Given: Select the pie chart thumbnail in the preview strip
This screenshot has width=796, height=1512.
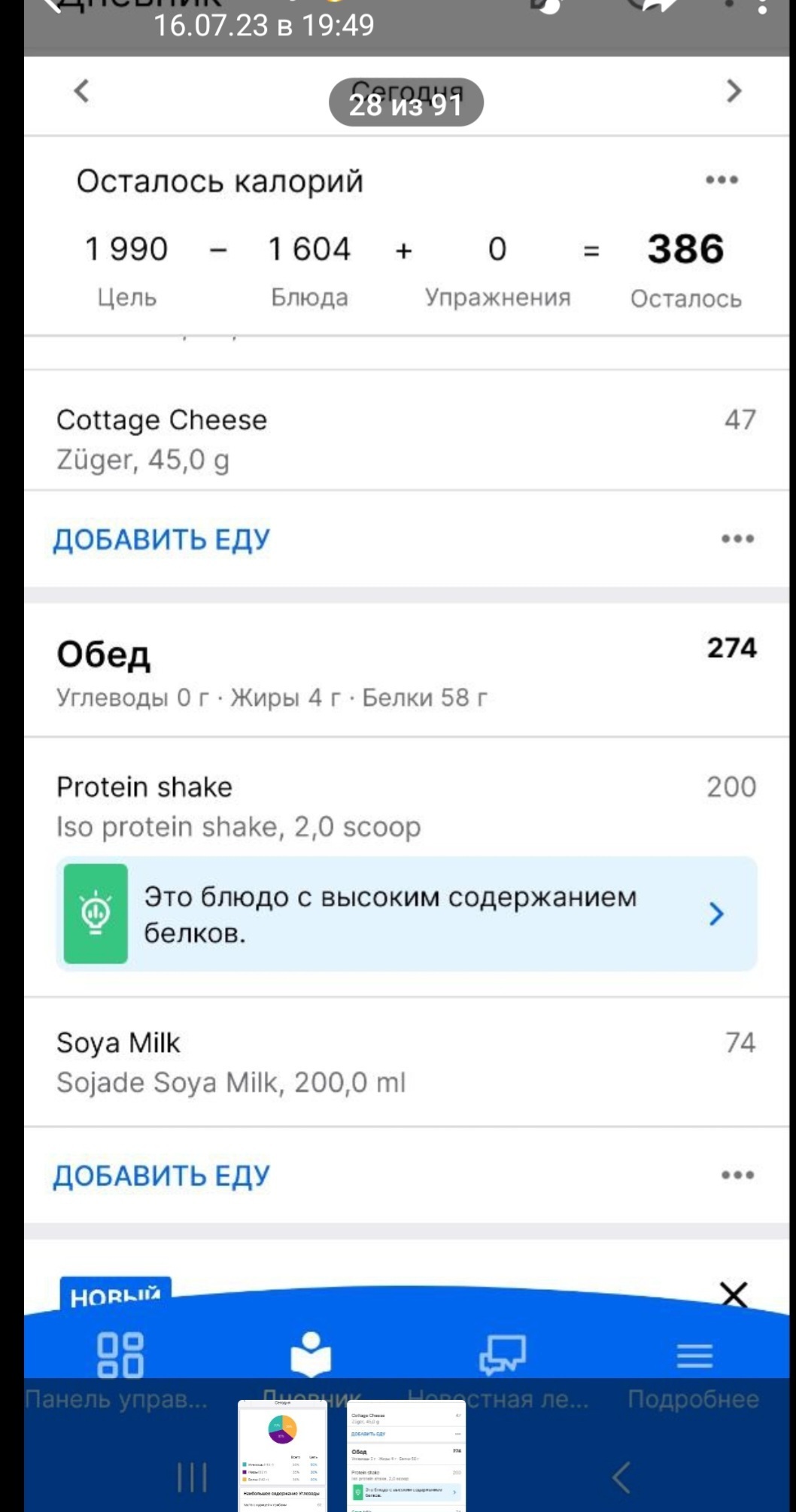Looking at the screenshot, I should 282,1455.
